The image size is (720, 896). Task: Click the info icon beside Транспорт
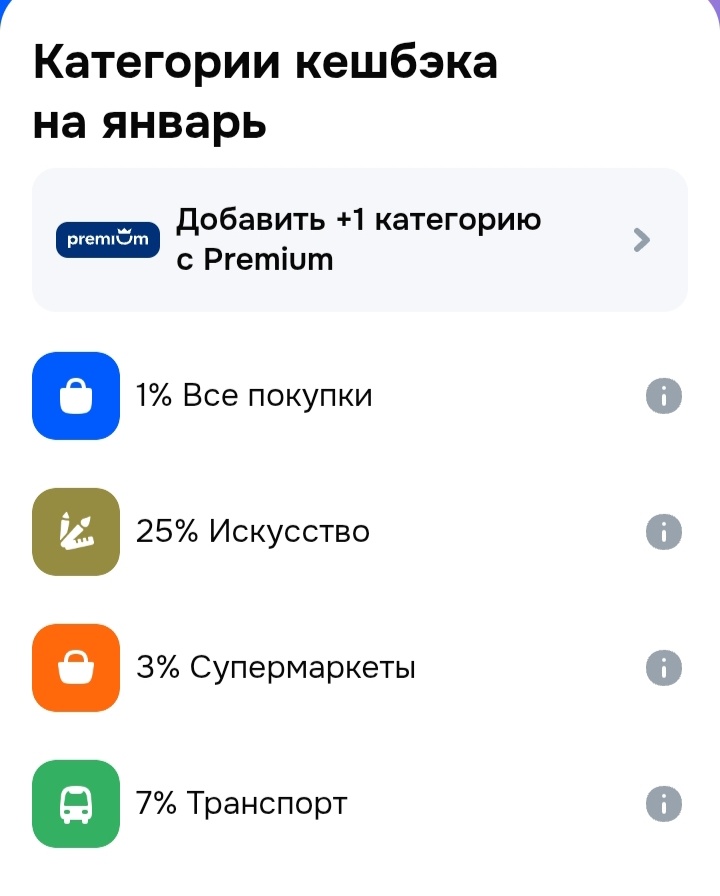click(664, 803)
